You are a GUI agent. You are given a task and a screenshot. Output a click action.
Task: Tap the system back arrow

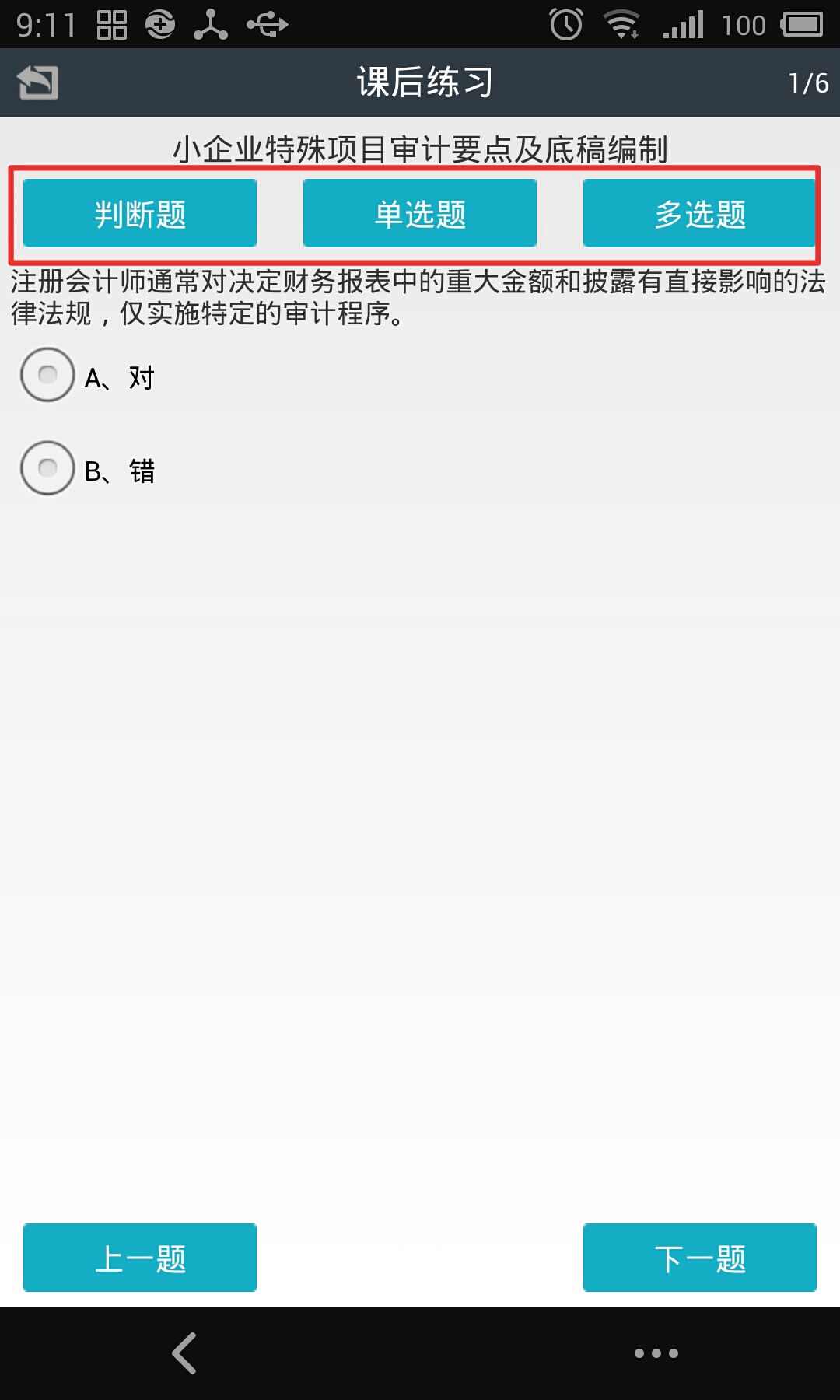coord(184,1353)
